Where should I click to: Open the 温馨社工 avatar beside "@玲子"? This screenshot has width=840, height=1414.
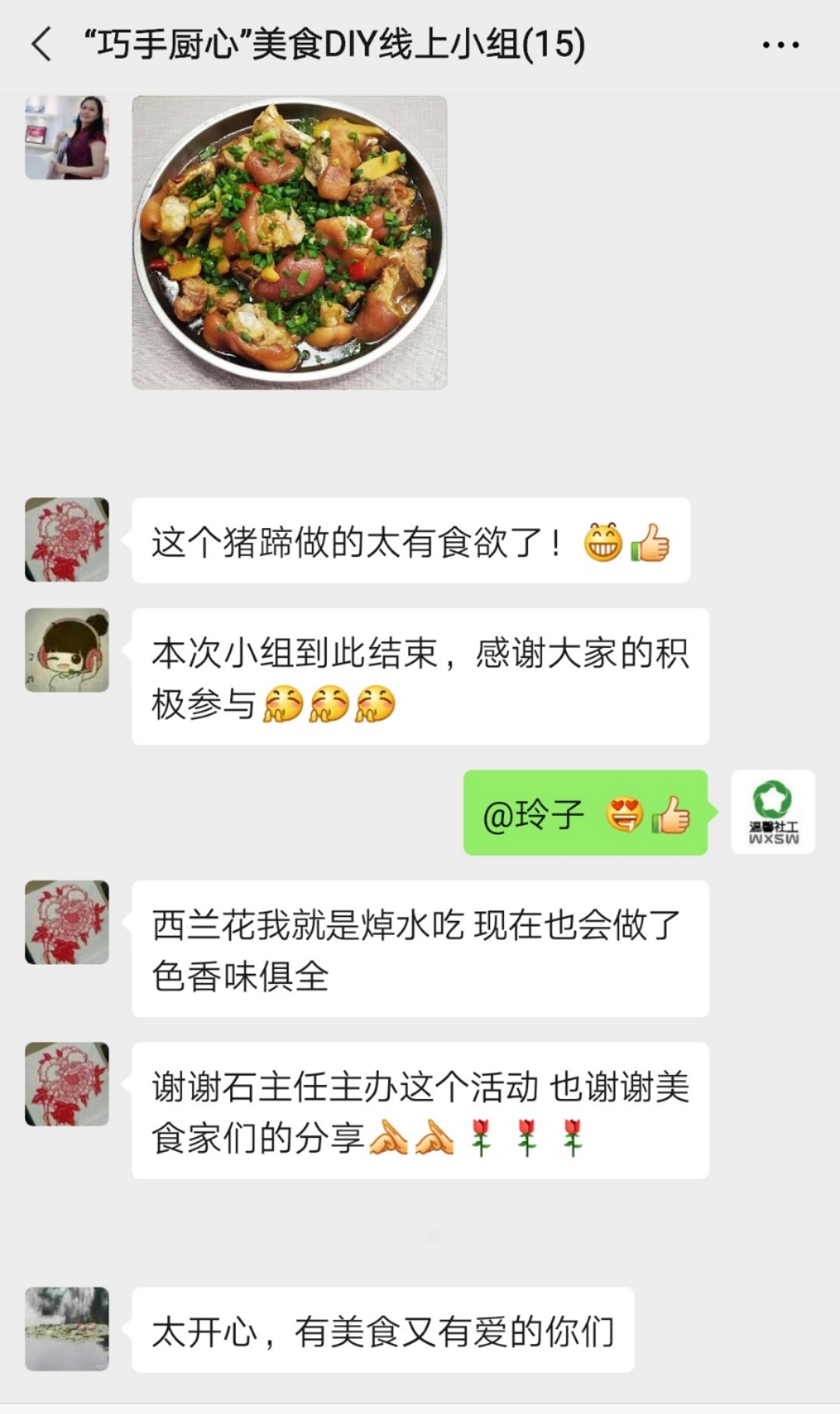(x=772, y=812)
